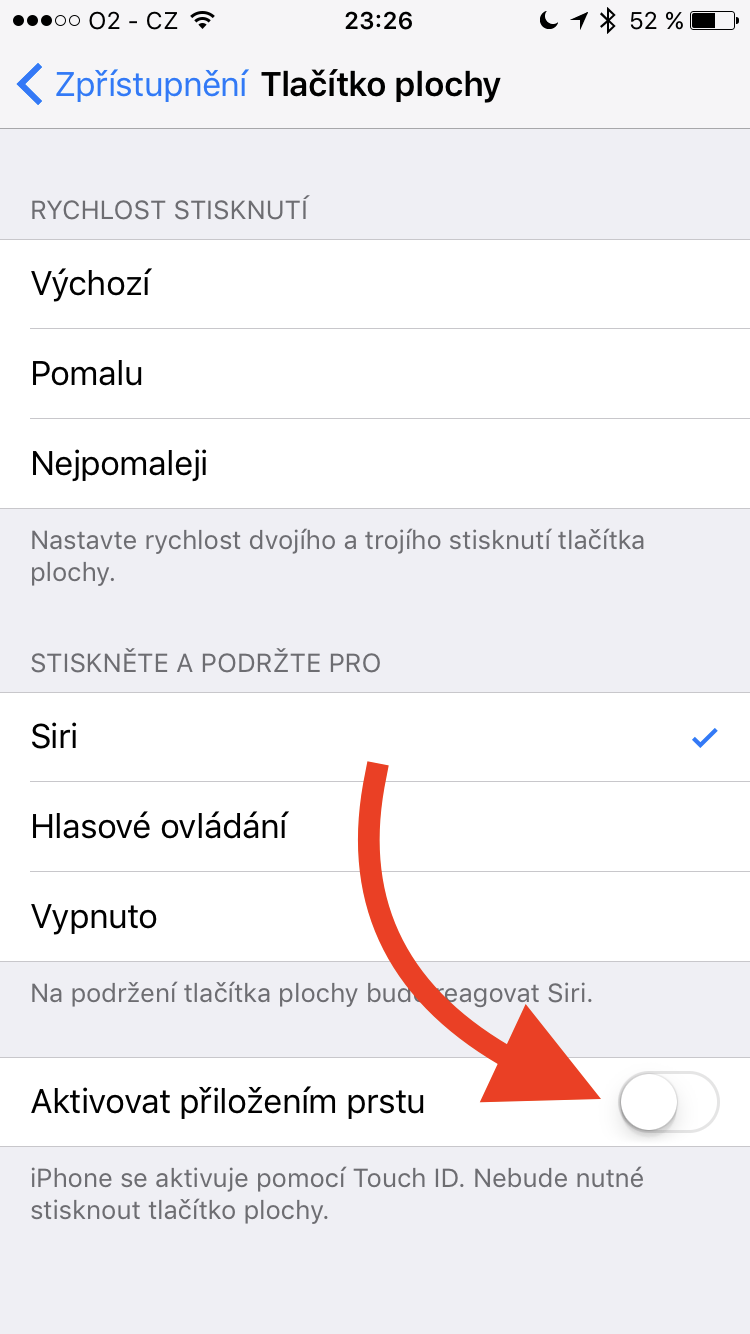Set press speed to Nejpomaleji
Viewport: 750px width, 1334px height.
point(375,464)
